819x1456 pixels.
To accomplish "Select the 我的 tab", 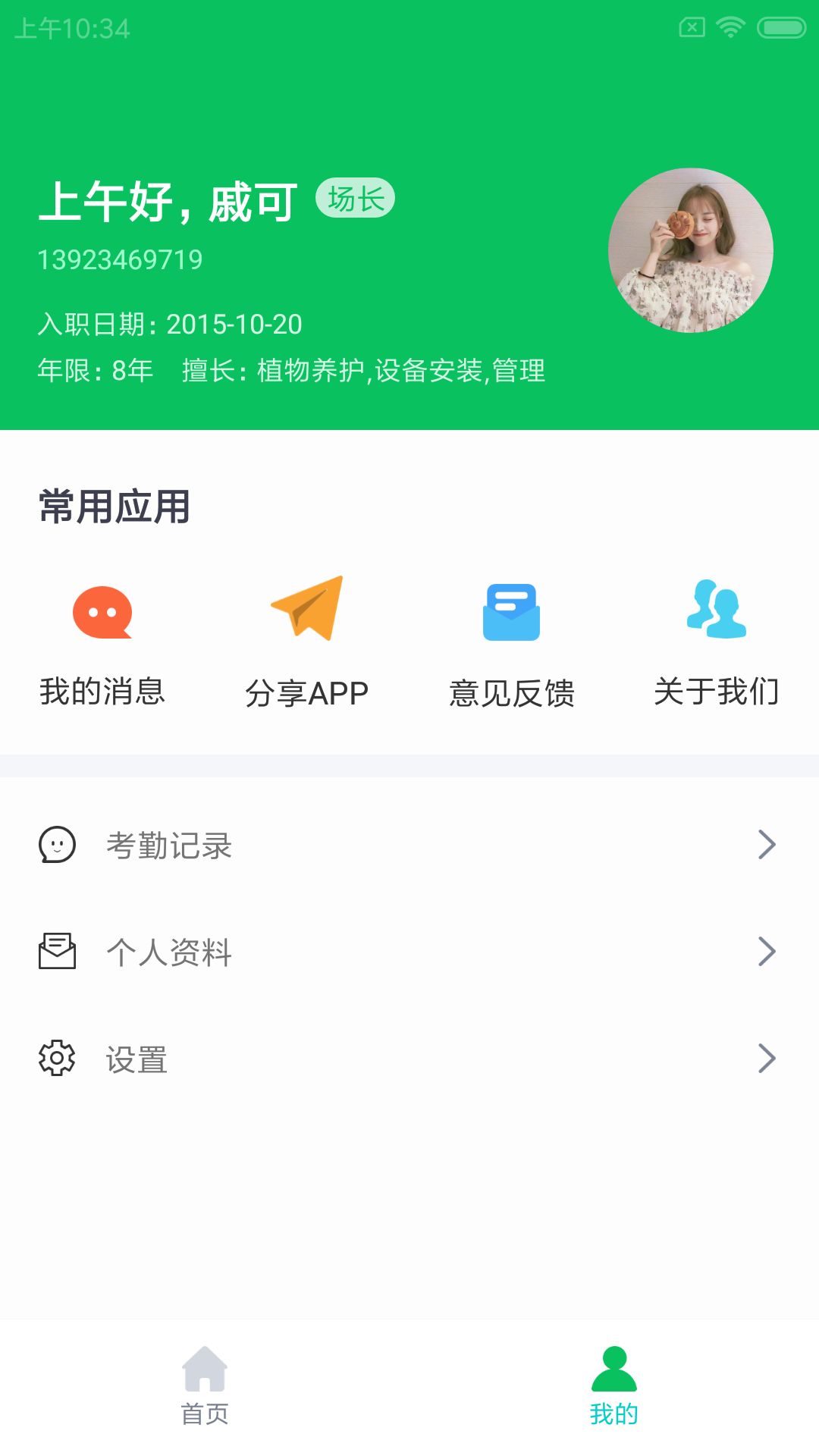I will [x=614, y=1385].
